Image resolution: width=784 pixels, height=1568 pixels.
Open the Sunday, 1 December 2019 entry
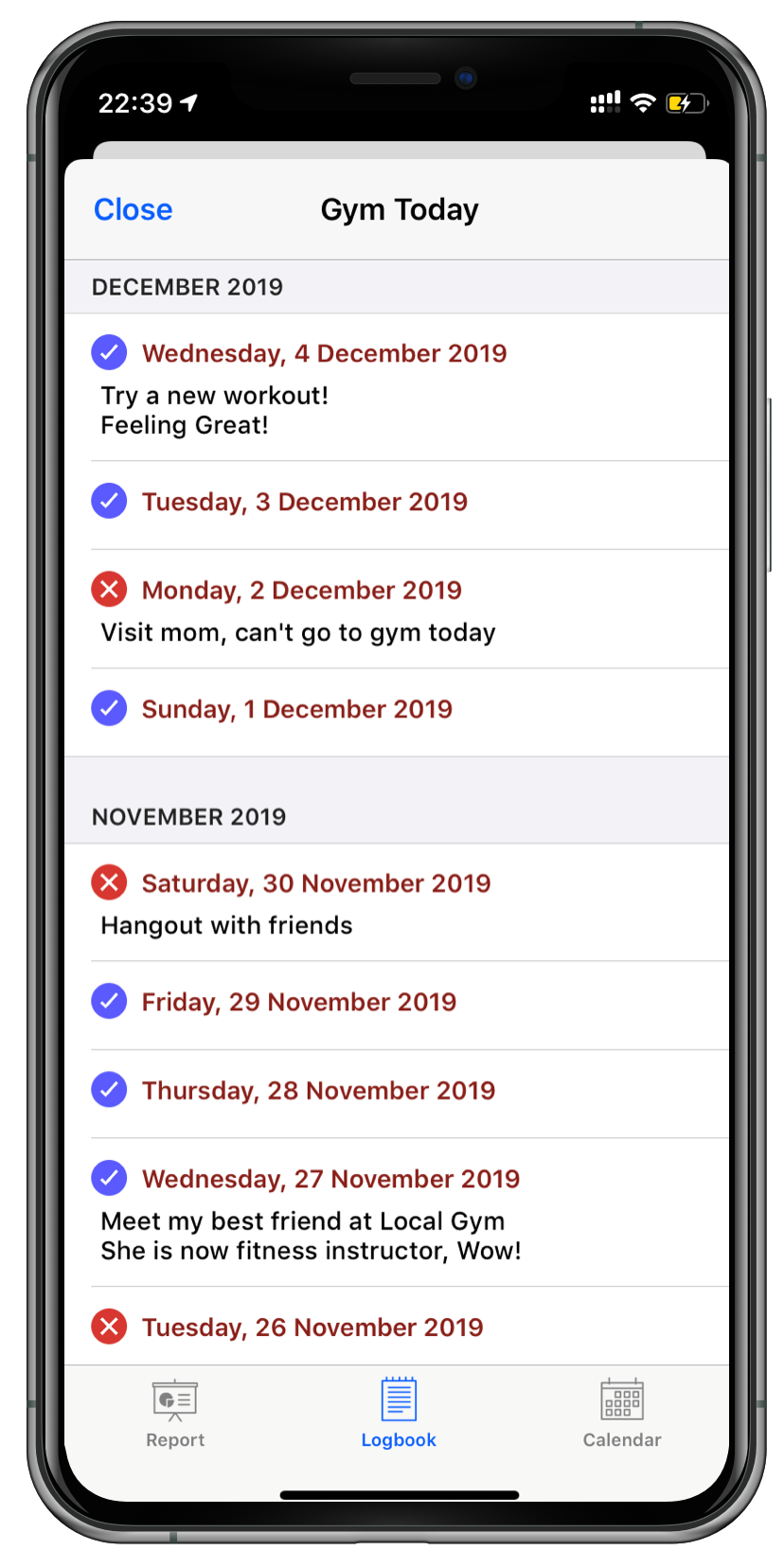tap(397, 712)
